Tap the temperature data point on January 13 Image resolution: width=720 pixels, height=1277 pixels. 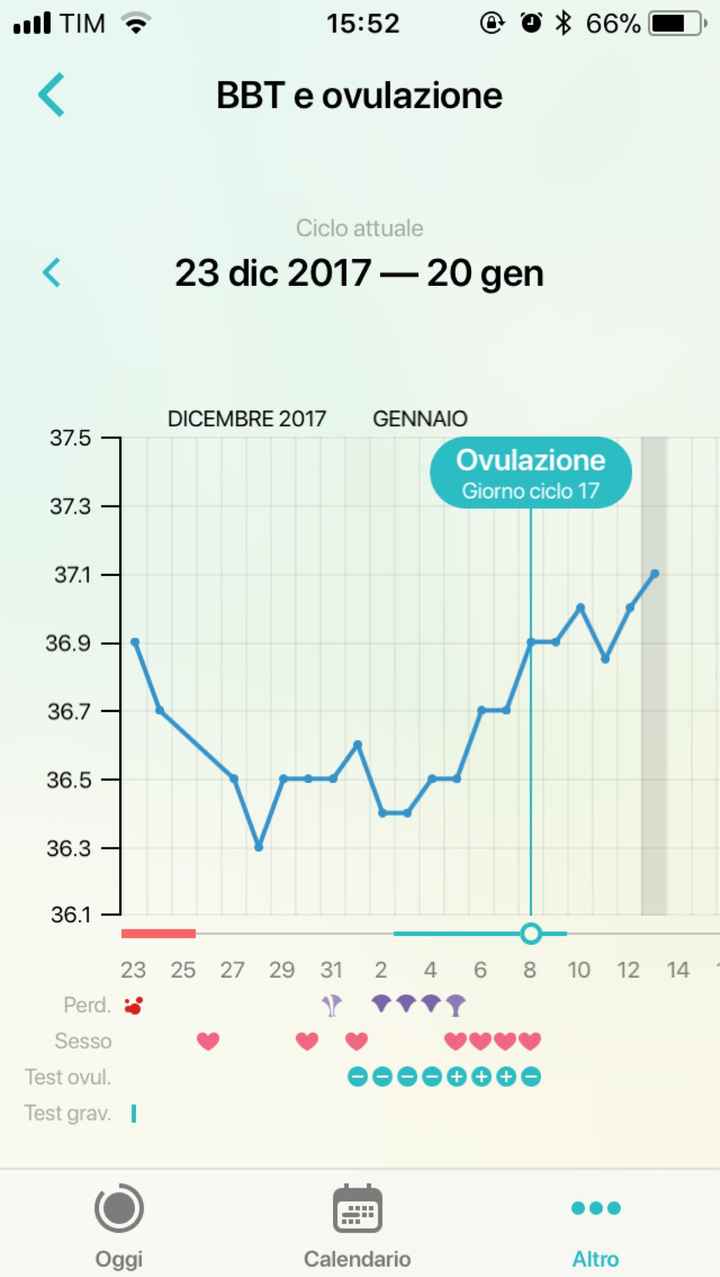point(653,574)
